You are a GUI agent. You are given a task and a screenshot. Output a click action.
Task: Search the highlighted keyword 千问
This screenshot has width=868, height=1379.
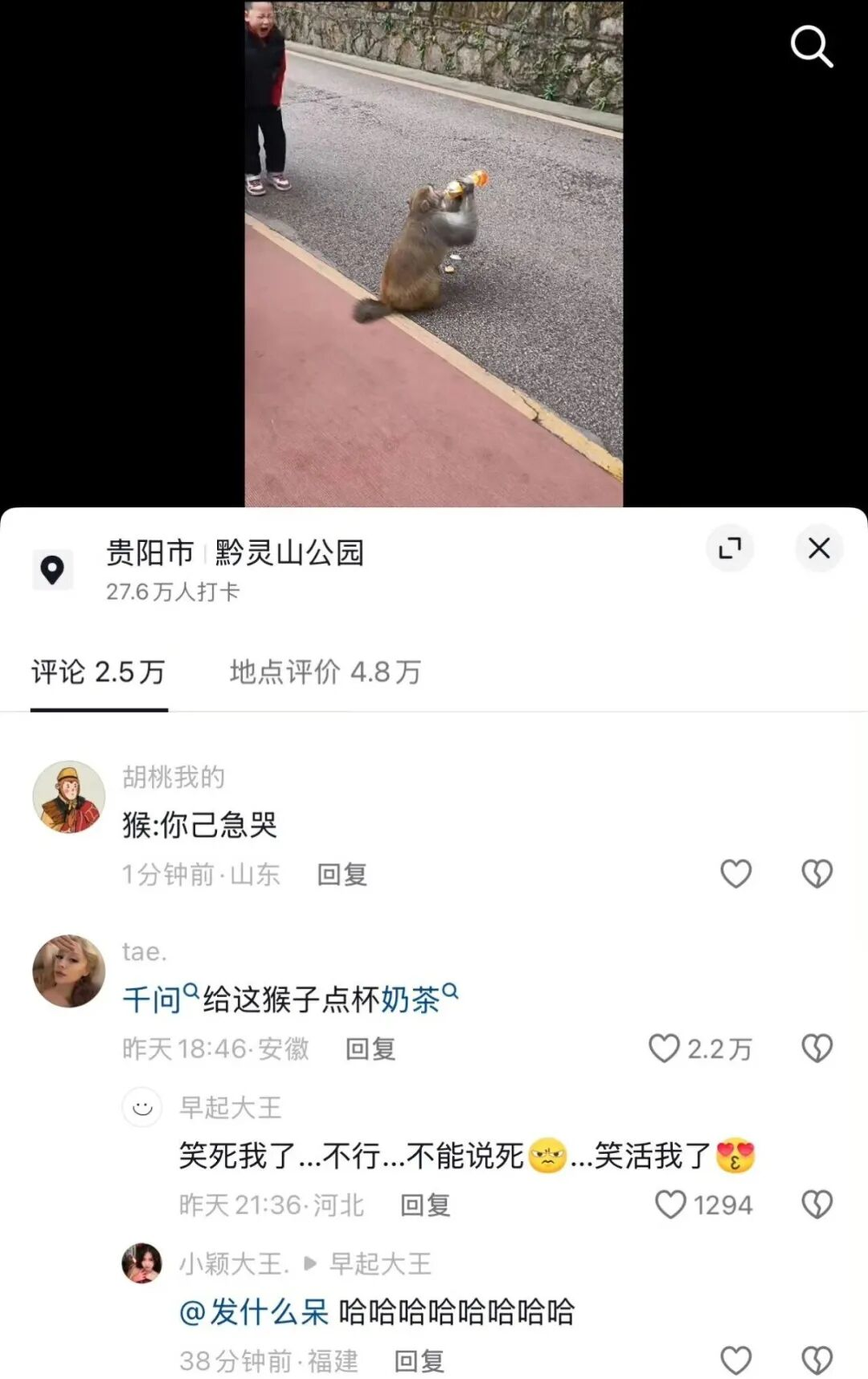pos(155,1000)
